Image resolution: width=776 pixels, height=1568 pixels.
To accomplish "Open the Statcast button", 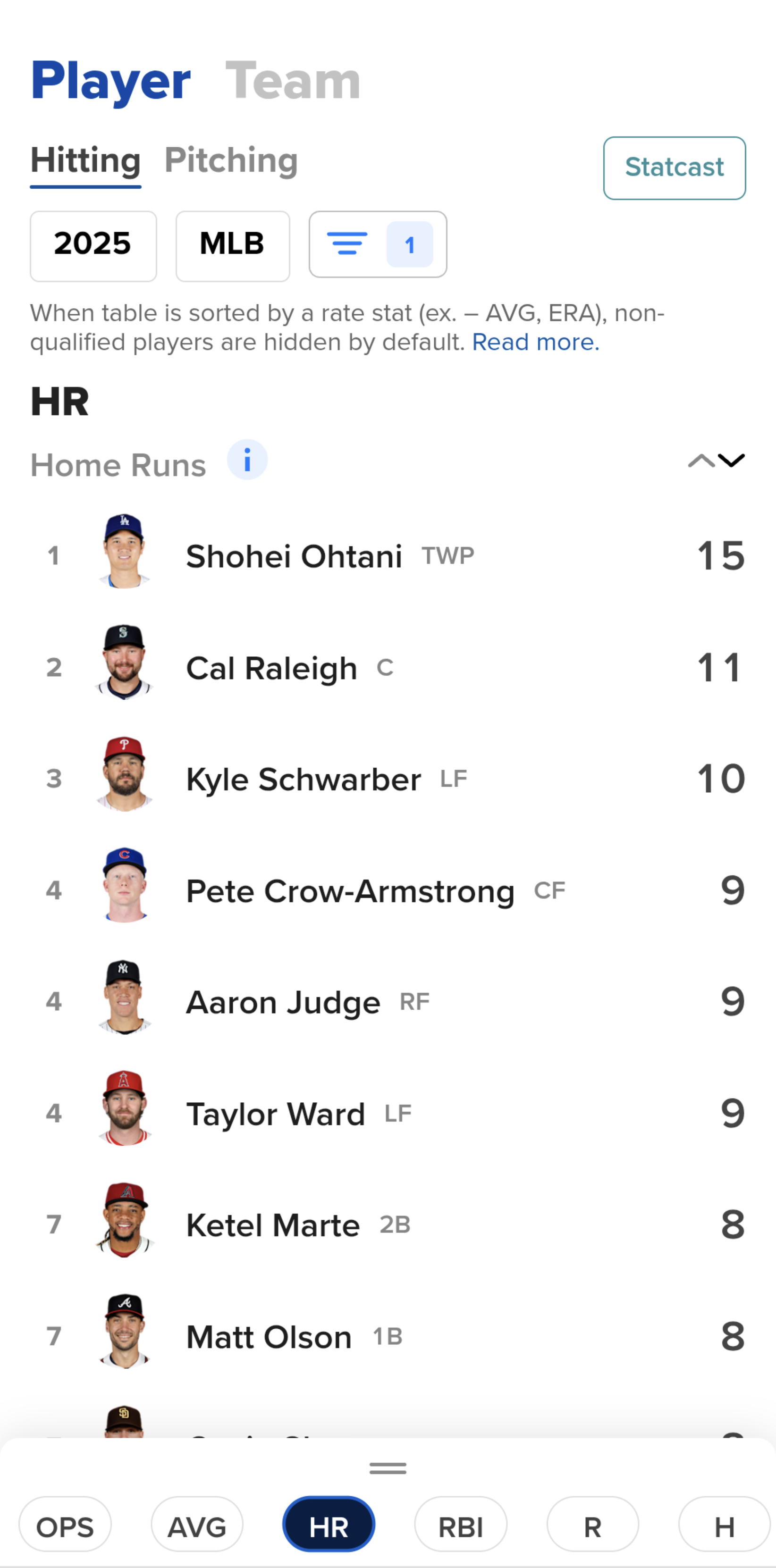I will click(674, 168).
